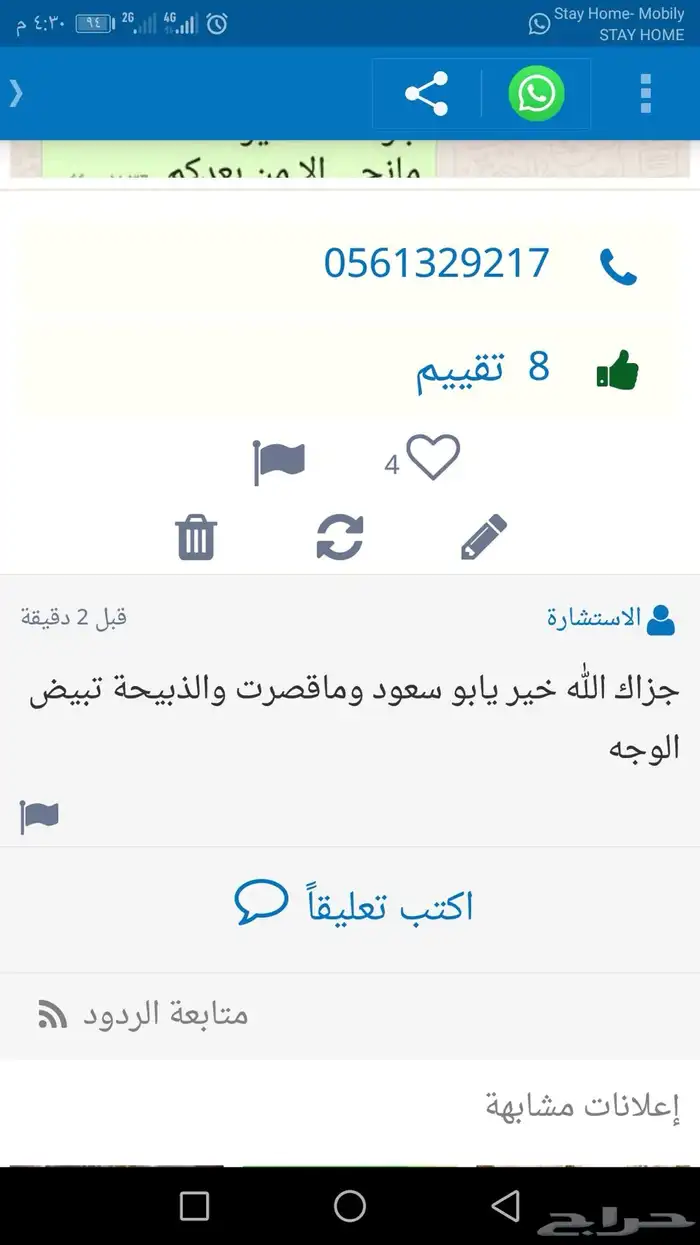The image size is (700, 1245).
Task: Refresh the ad with the arrows icon
Action: tap(340, 537)
